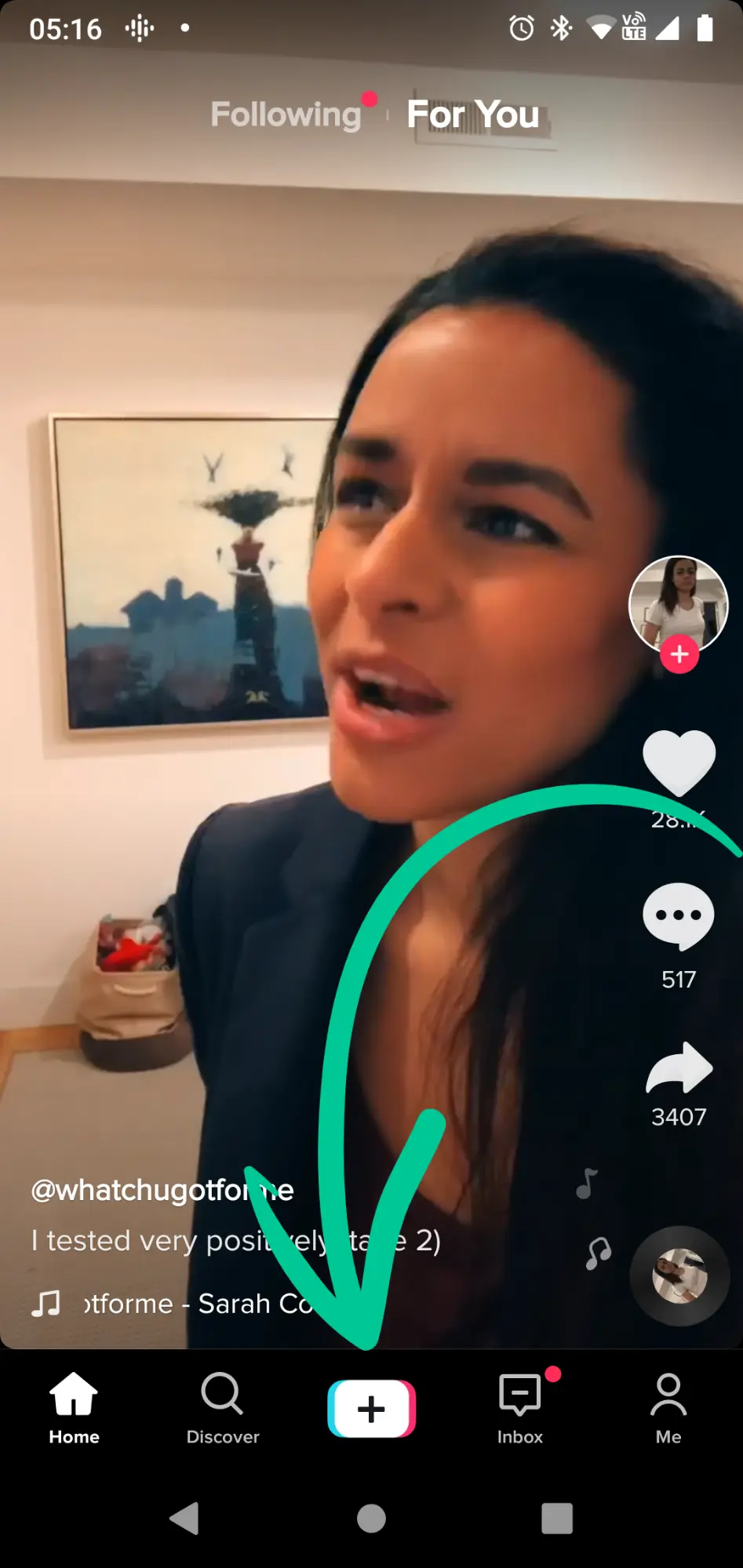Open the Inbox tab

pyautogui.click(x=520, y=1408)
